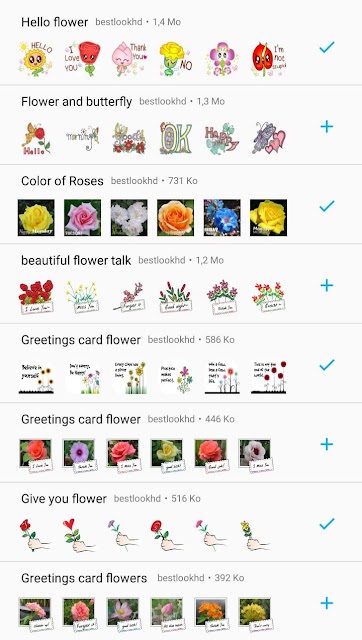Image resolution: width=362 pixels, height=640 pixels.
Task: Tap the checkmark beside Hello flower
Action: coord(327,47)
